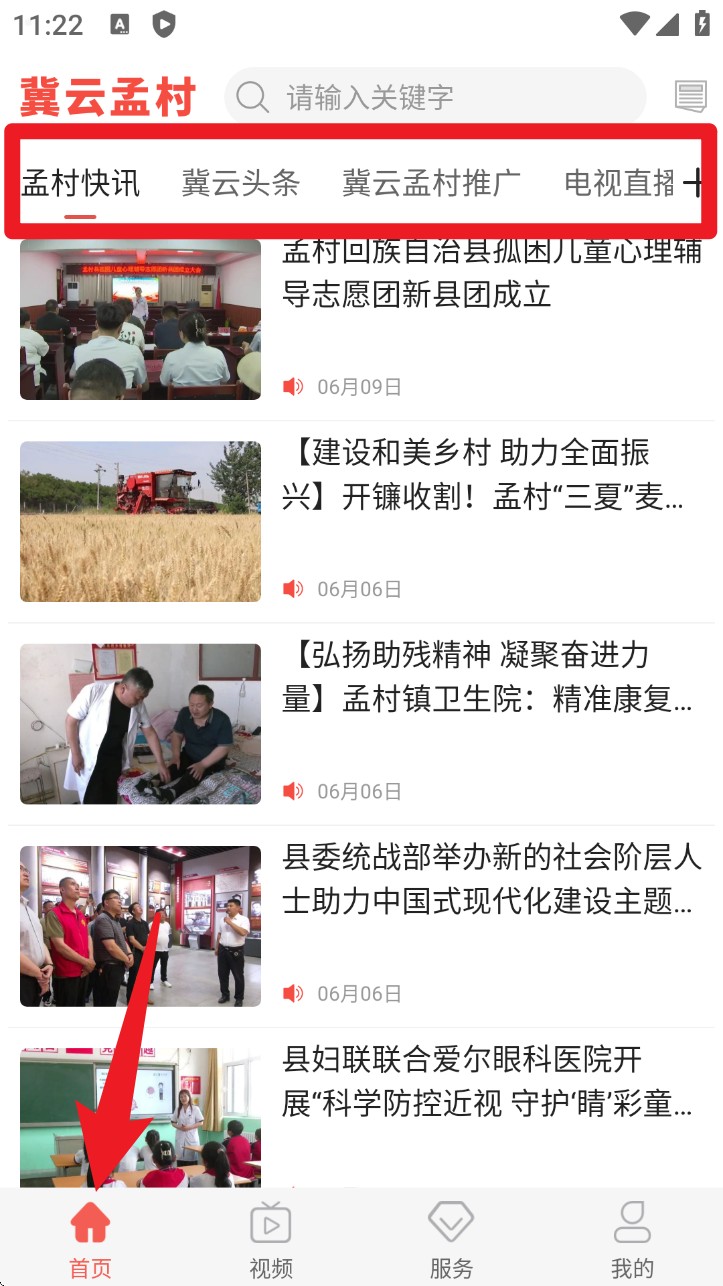Image resolution: width=723 pixels, height=1286 pixels.
Task: Read the 孟村镇卫生院 精准康复 article
Action: tap(361, 724)
